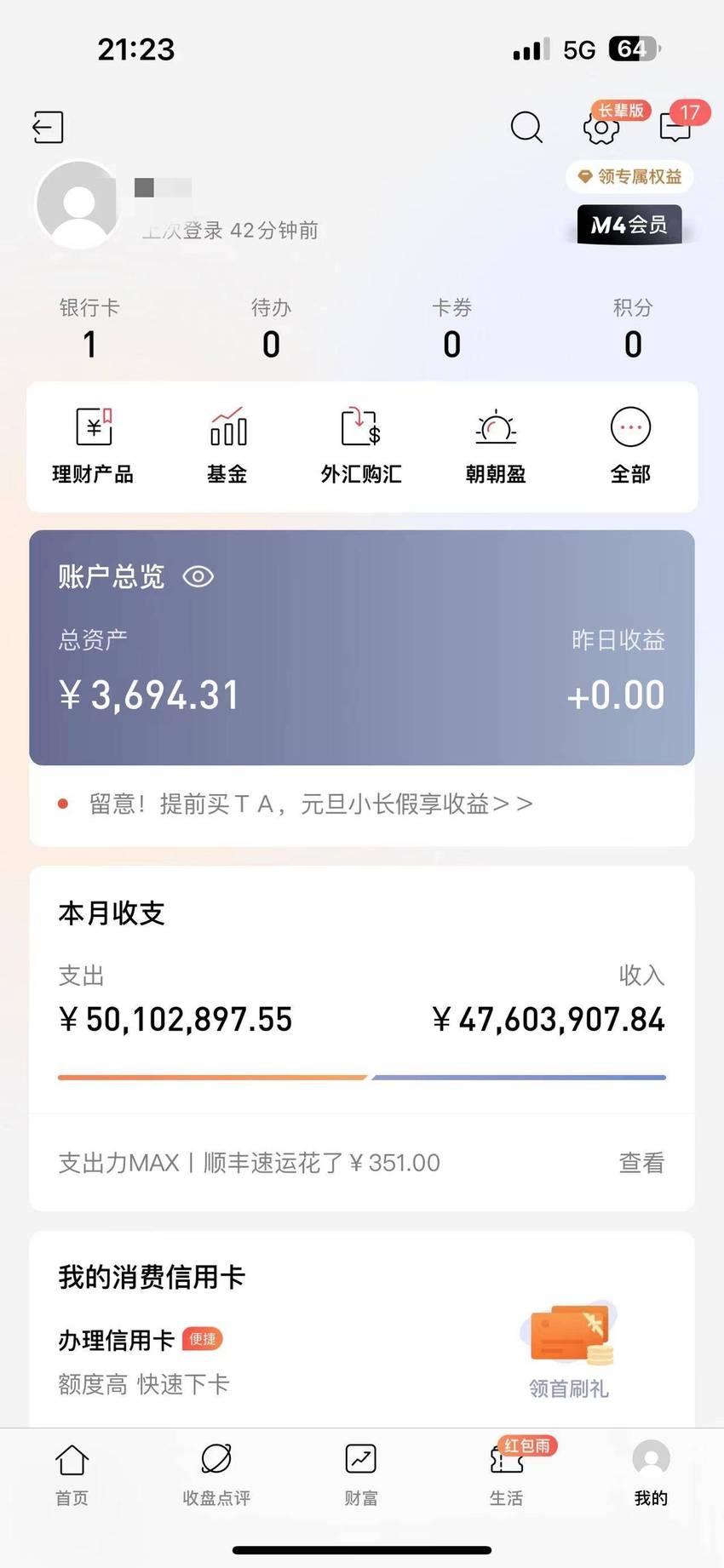Image resolution: width=724 pixels, height=1568 pixels.
Task: Open the M4会员 membership badge
Action: point(629,225)
